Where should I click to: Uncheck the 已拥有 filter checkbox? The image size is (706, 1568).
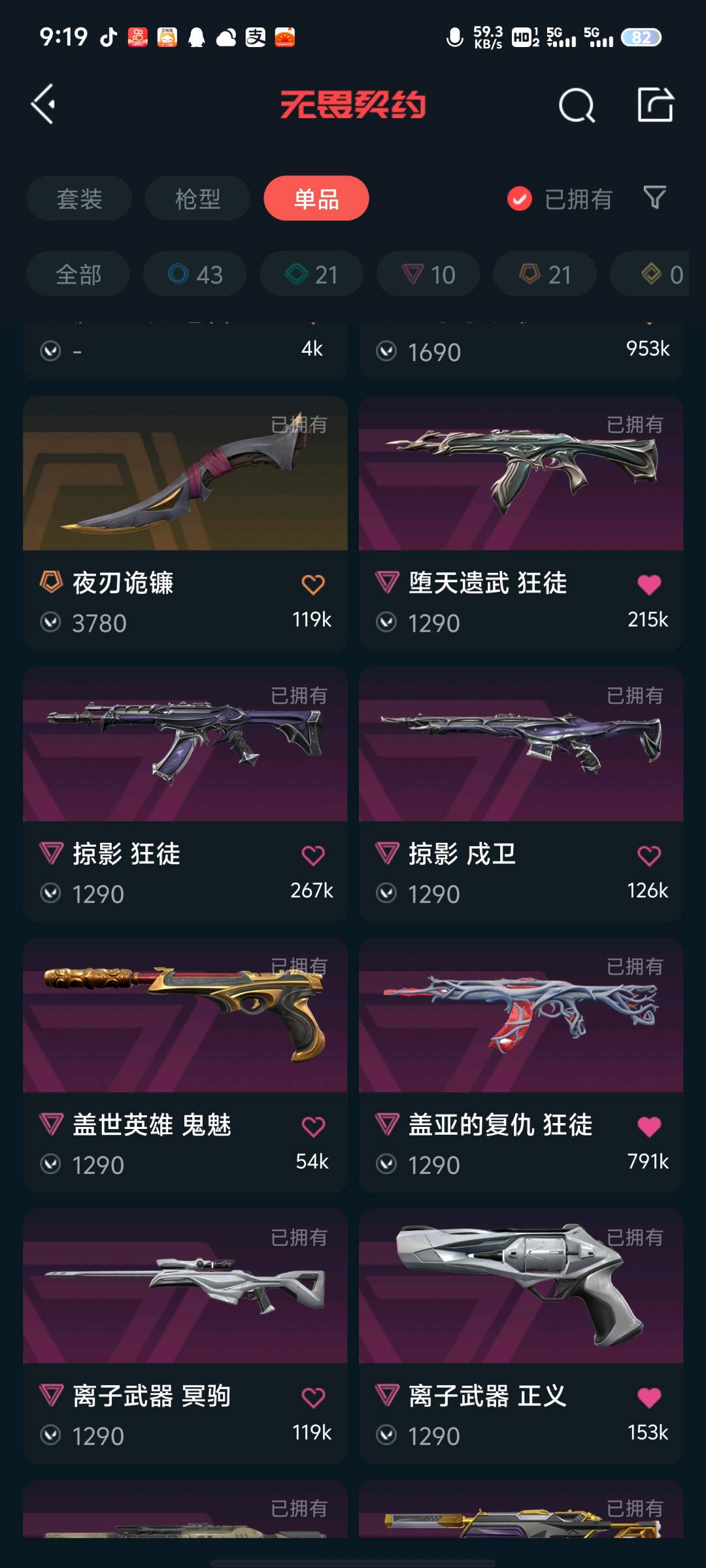(520, 199)
